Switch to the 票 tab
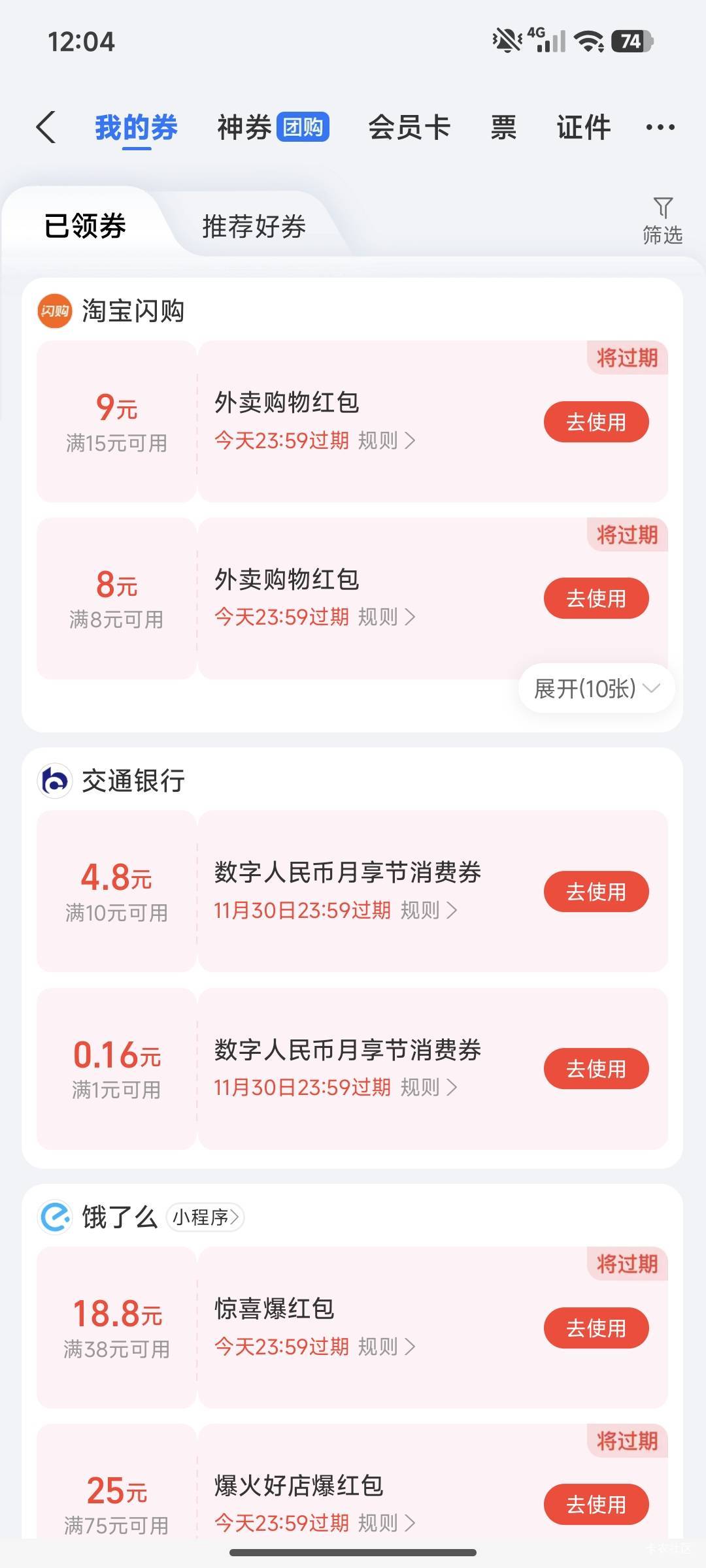The image size is (706, 1568). pyautogui.click(x=503, y=127)
